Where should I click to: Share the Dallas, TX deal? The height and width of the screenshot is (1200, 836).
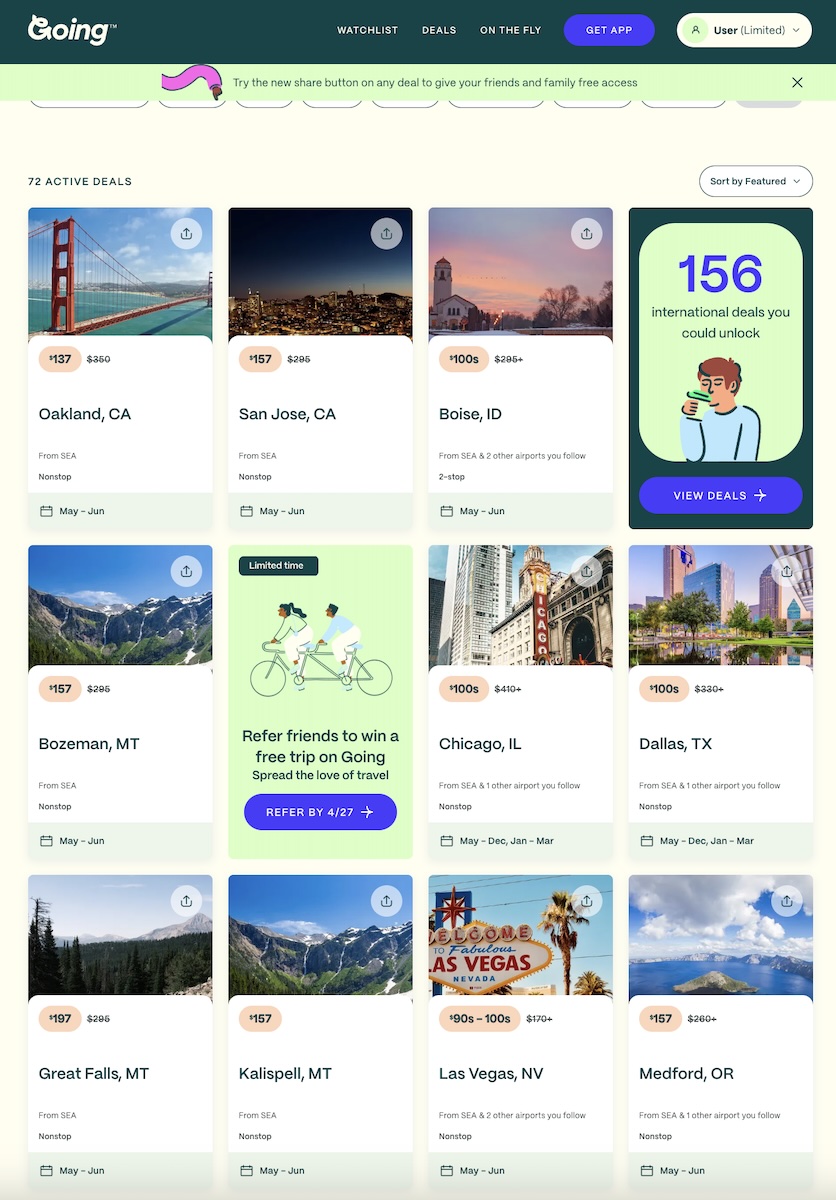coord(786,571)
